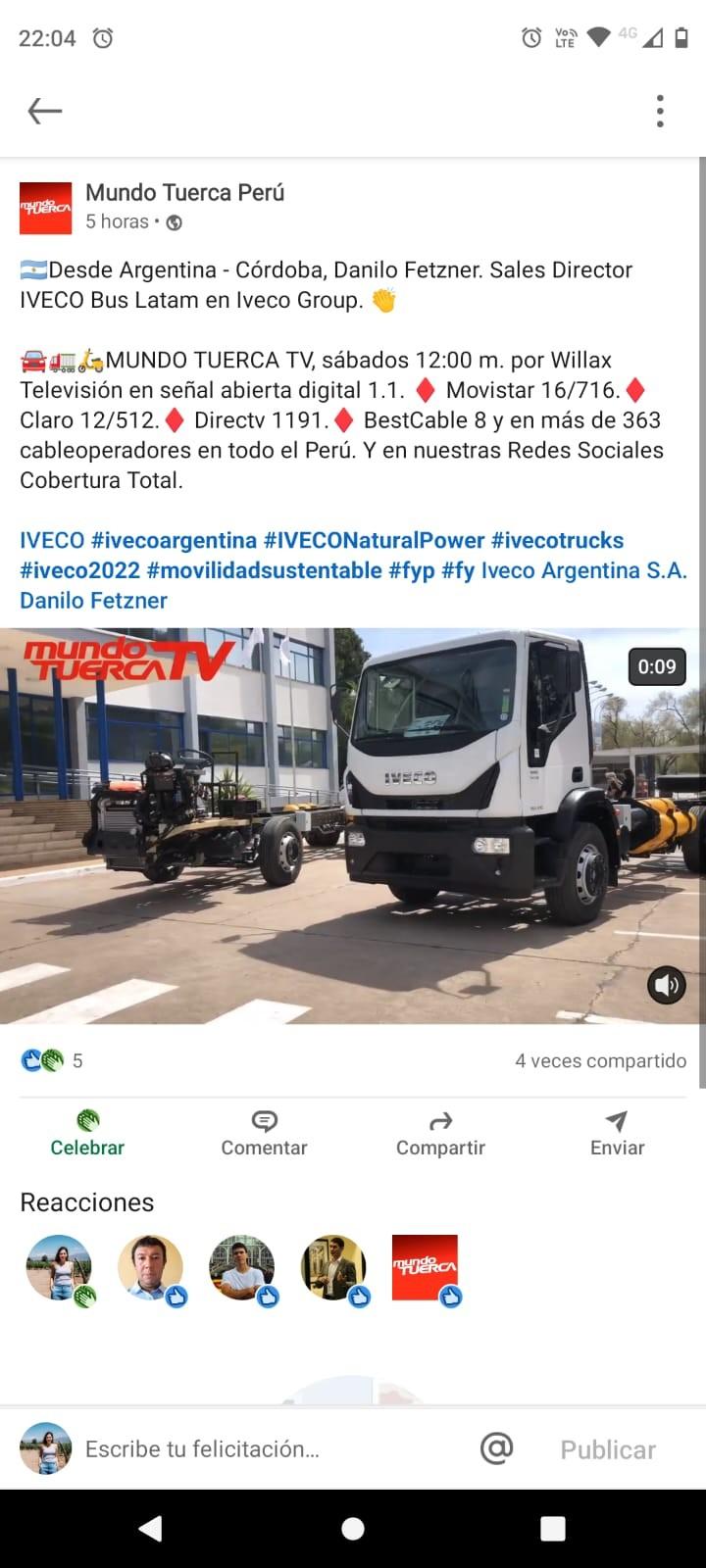
Task: Open the Danilo Fetzner mention link
Action: pyautogui.click(x=94, y=601)
